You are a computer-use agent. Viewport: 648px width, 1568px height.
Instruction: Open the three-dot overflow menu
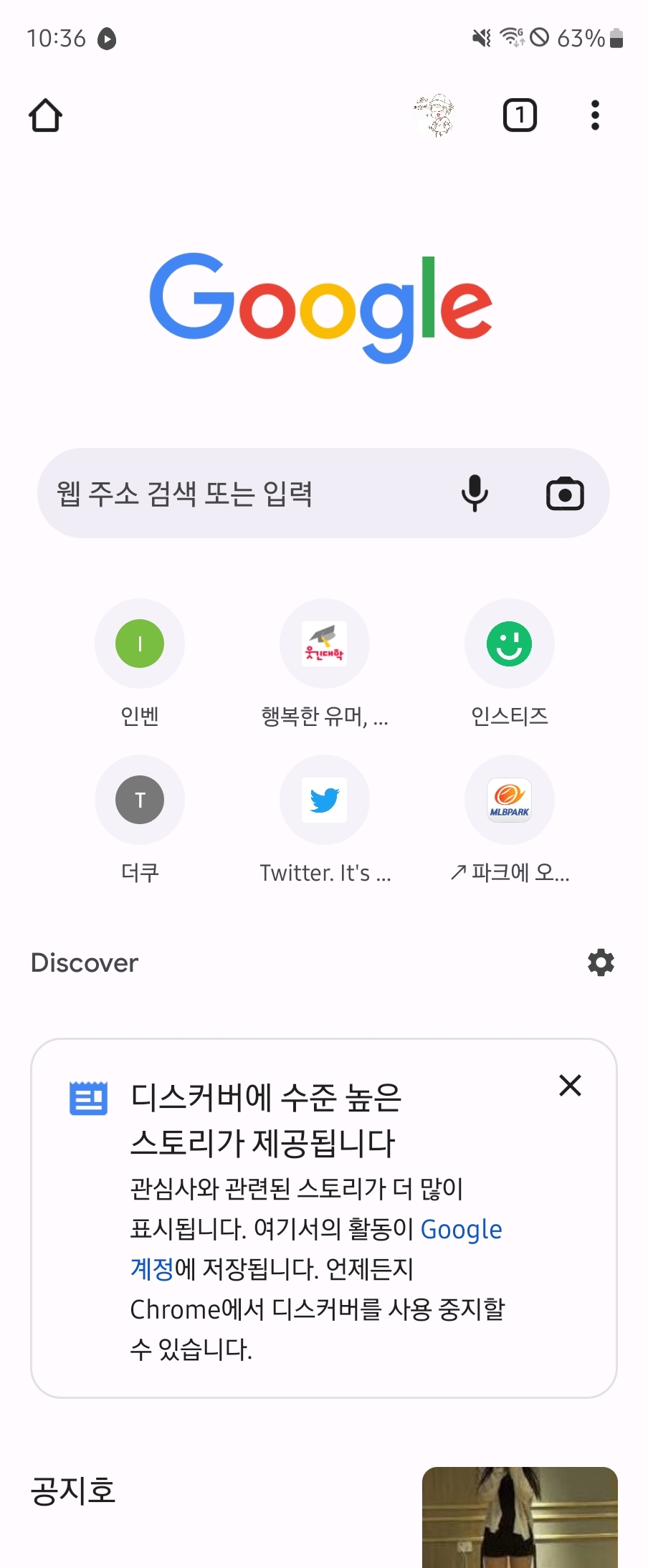tap(595, 115)
